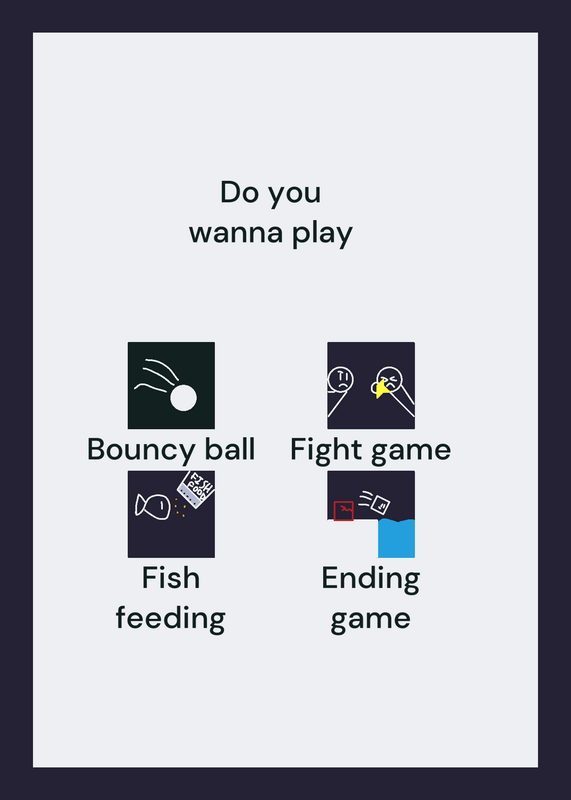The width and height of the screenshot is (571, 800).
Task: Launch the Ending game
Action: coord(370,514)
